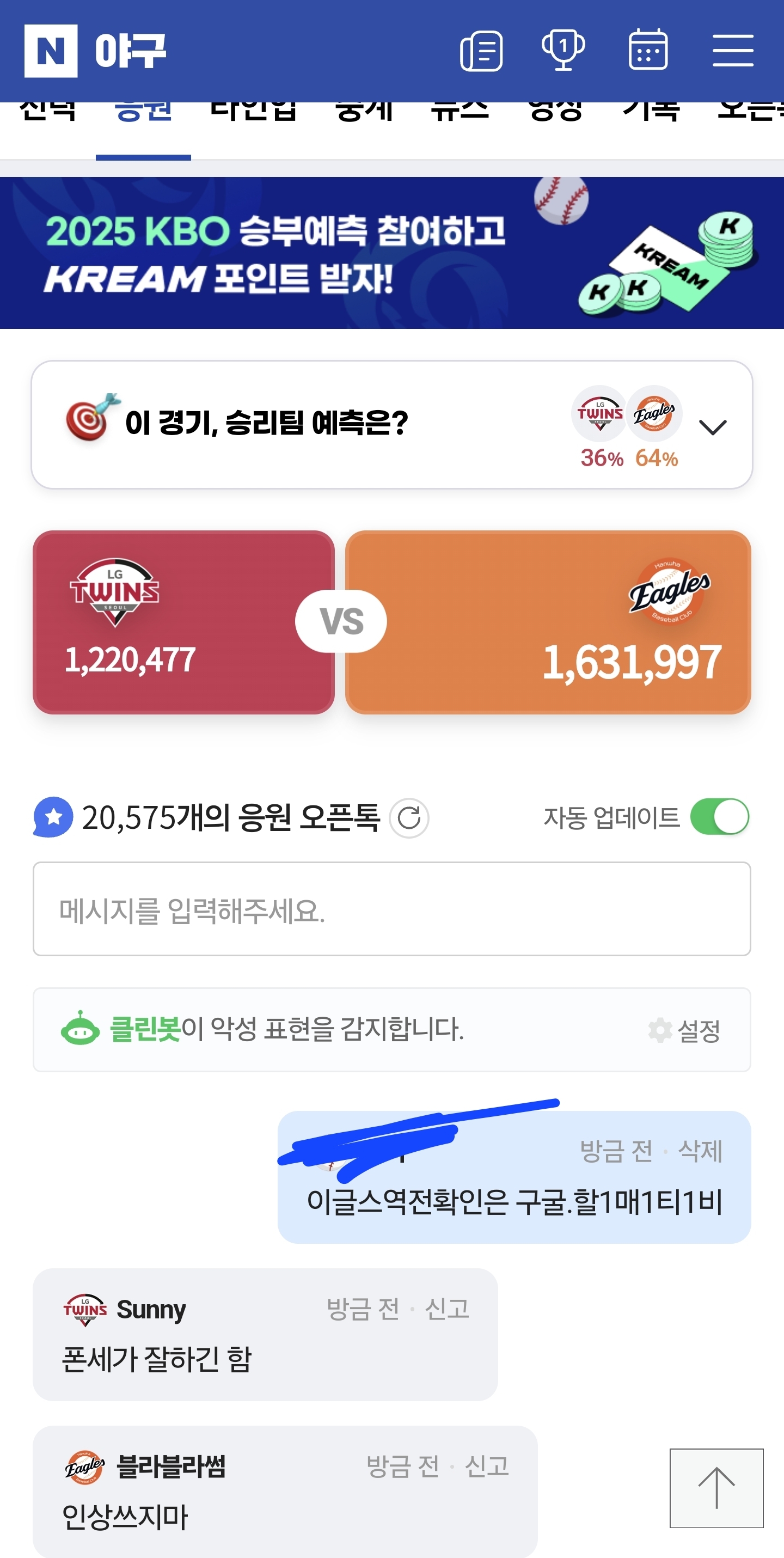The width and height of the screenshot is (784, 1558).
Task: Cheer for LG Twins card
Action: 183,622
